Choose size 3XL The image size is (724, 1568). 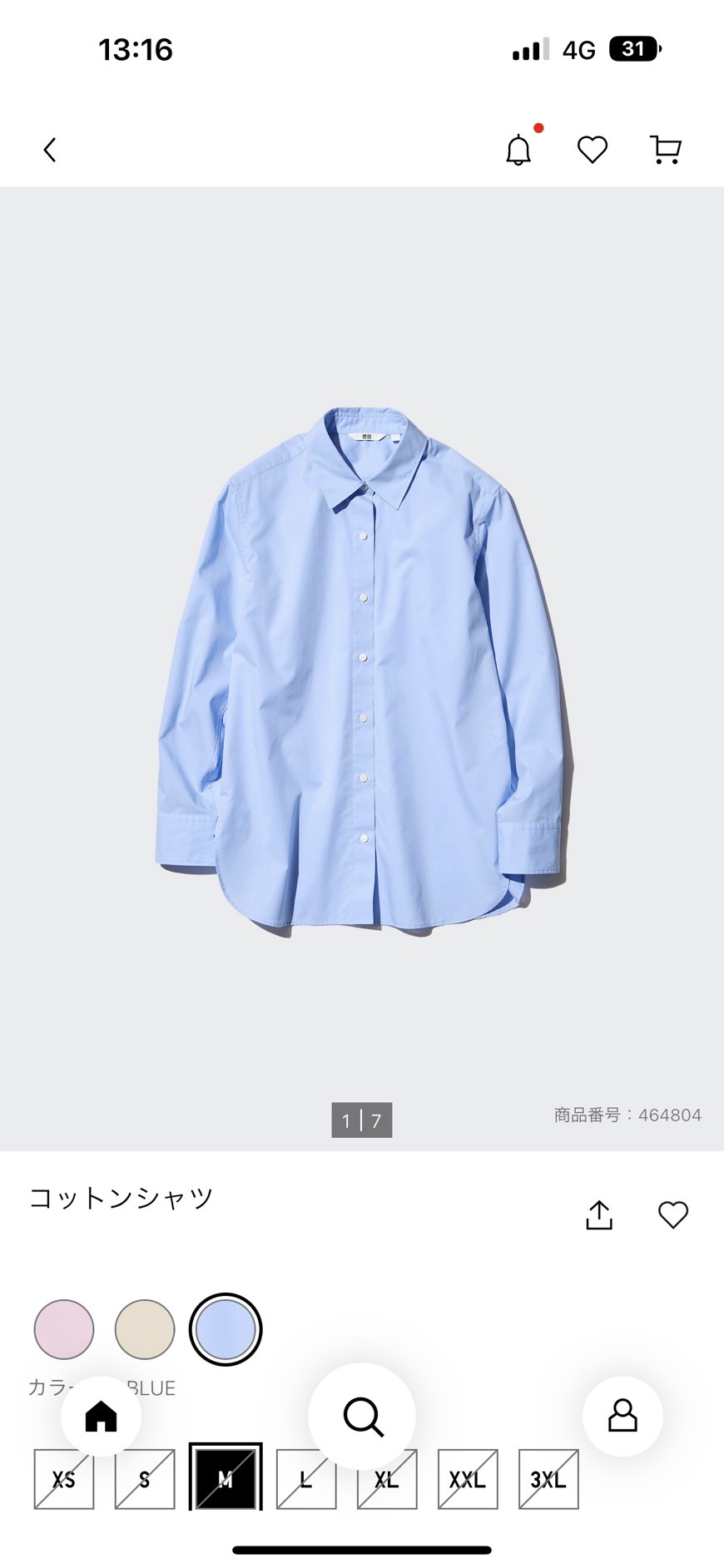[548, 1479]
